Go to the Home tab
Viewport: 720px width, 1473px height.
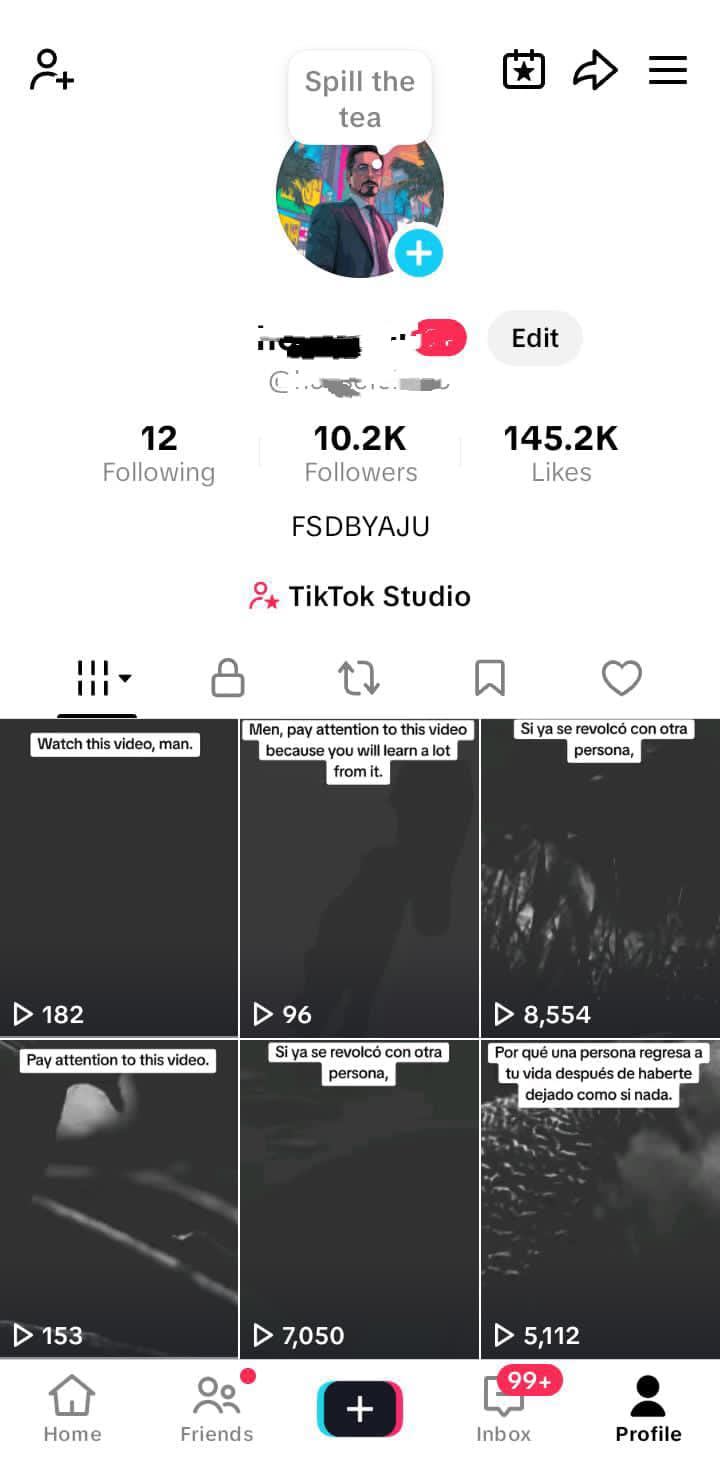(x=72, y=1409)
